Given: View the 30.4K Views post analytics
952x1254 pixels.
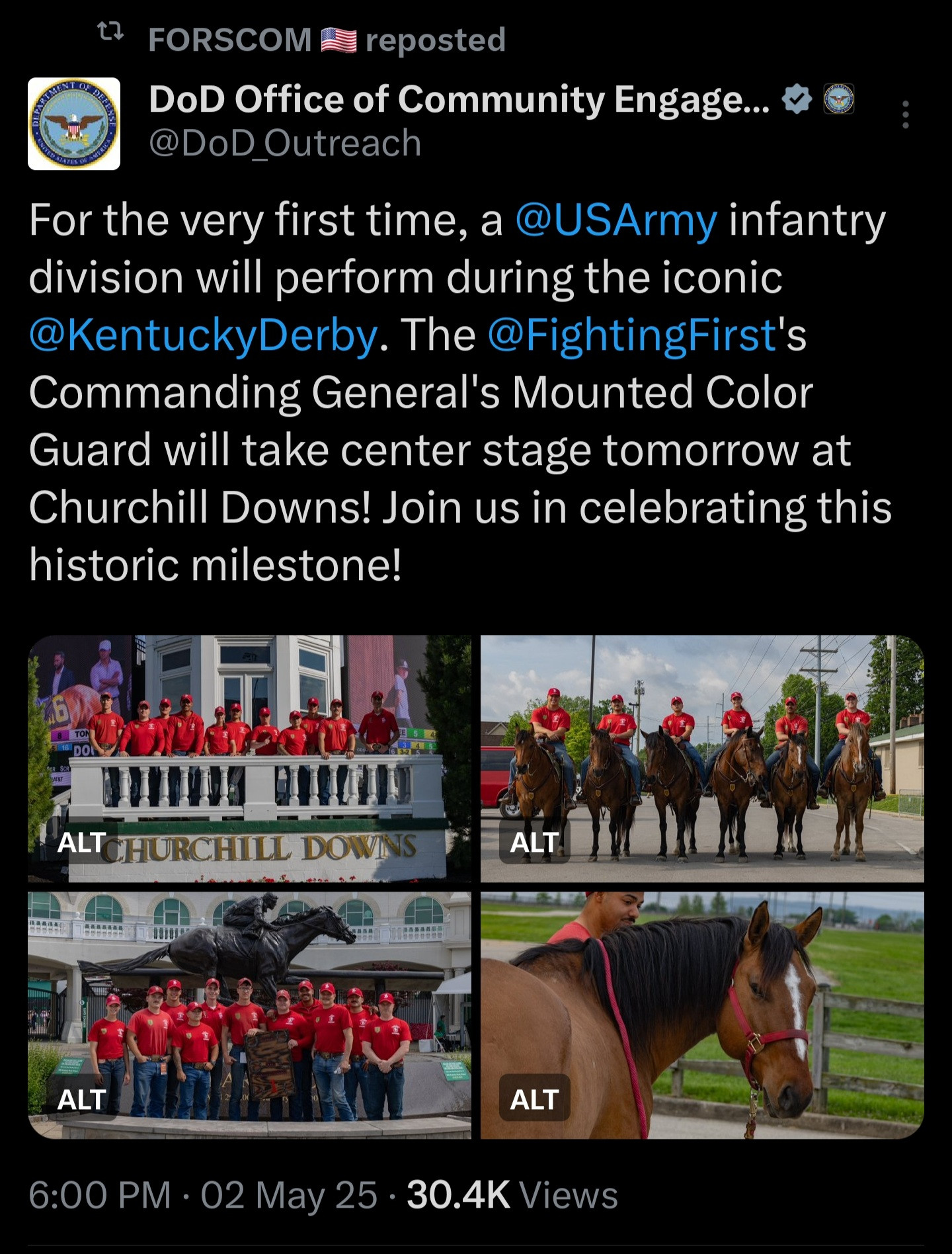Looking at the screenshot, I should click(x=512, y=1196).
